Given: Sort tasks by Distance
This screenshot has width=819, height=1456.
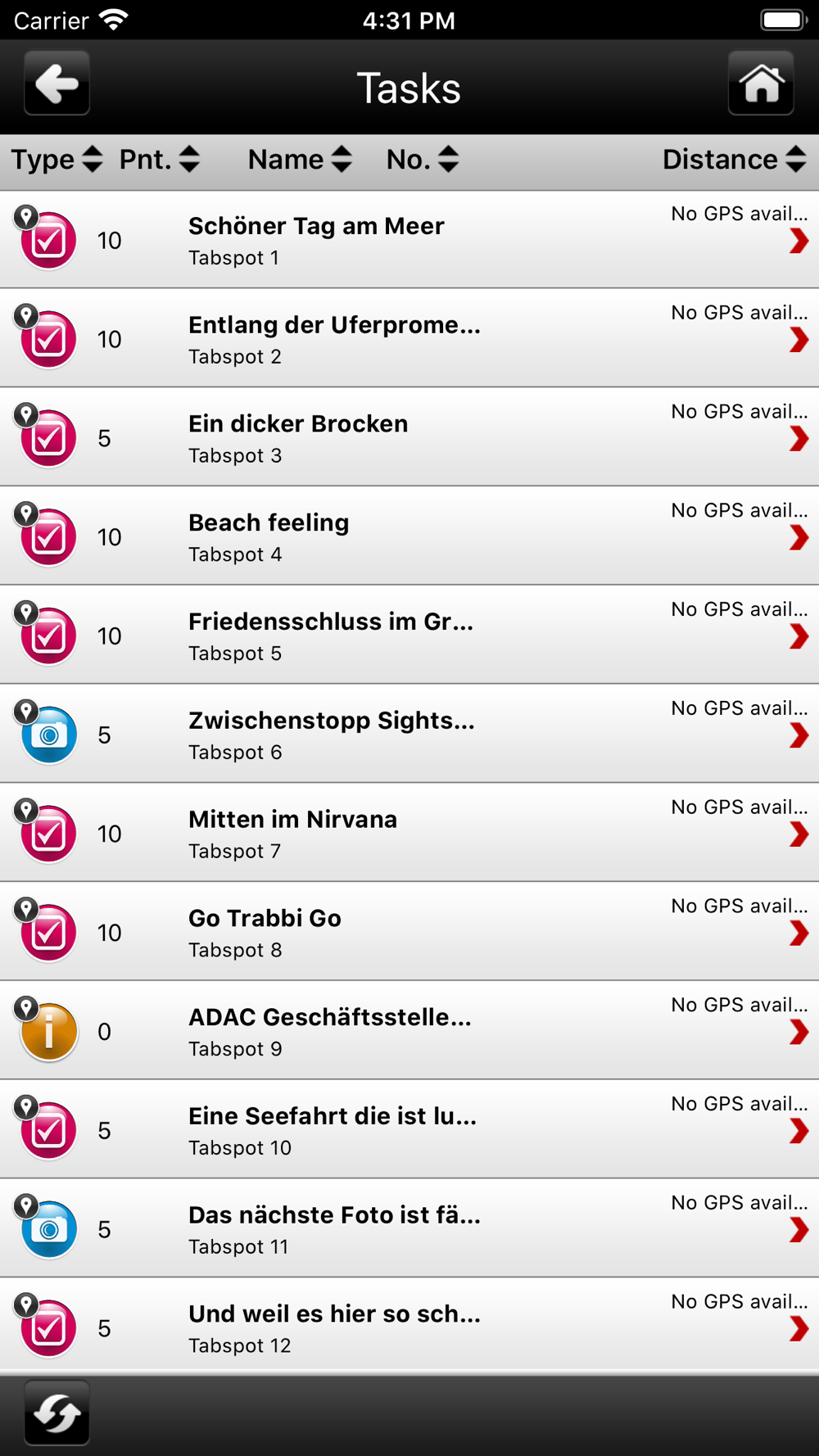Looking at the screenshot, I should tap(735, 160).
